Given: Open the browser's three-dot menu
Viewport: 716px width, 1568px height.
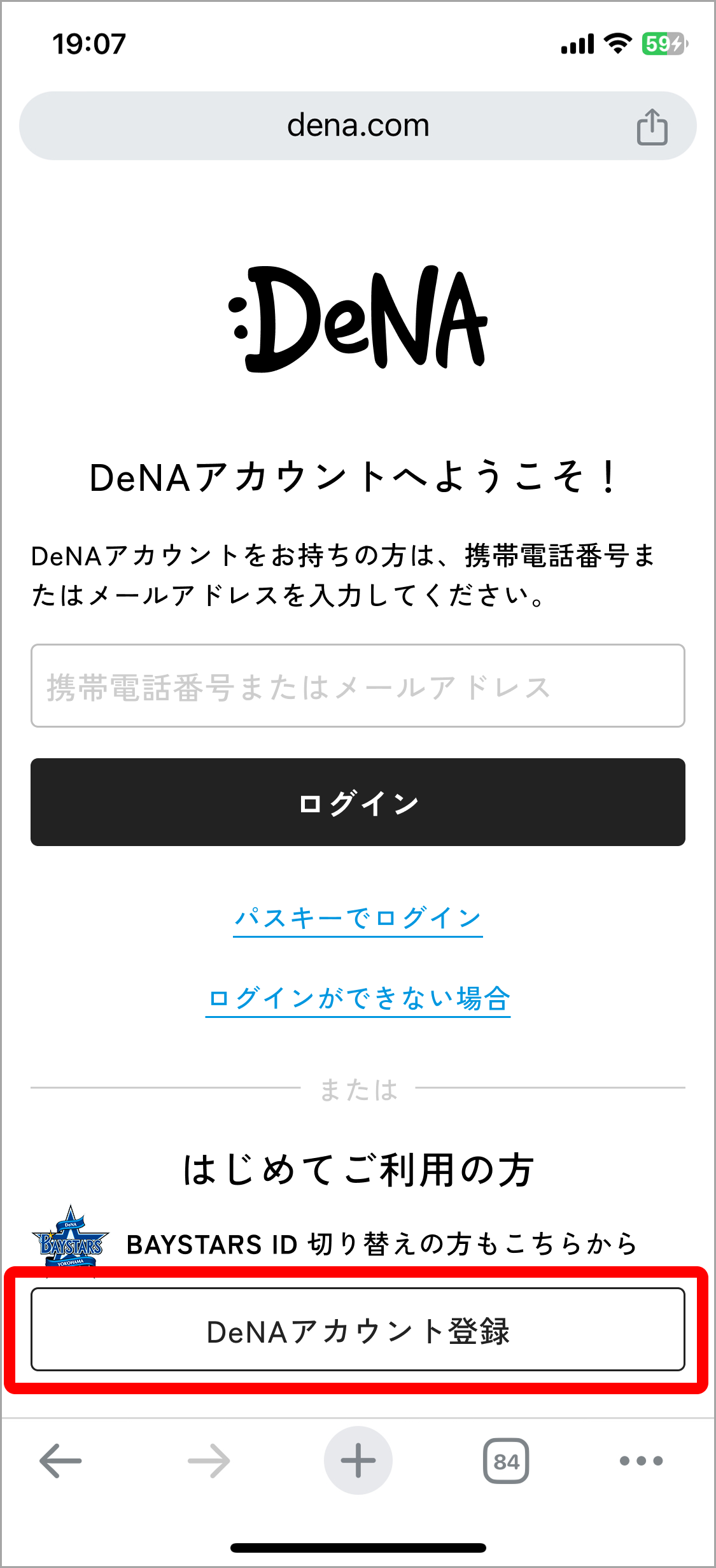Looking at the screenshot, I should point(641,1460).
